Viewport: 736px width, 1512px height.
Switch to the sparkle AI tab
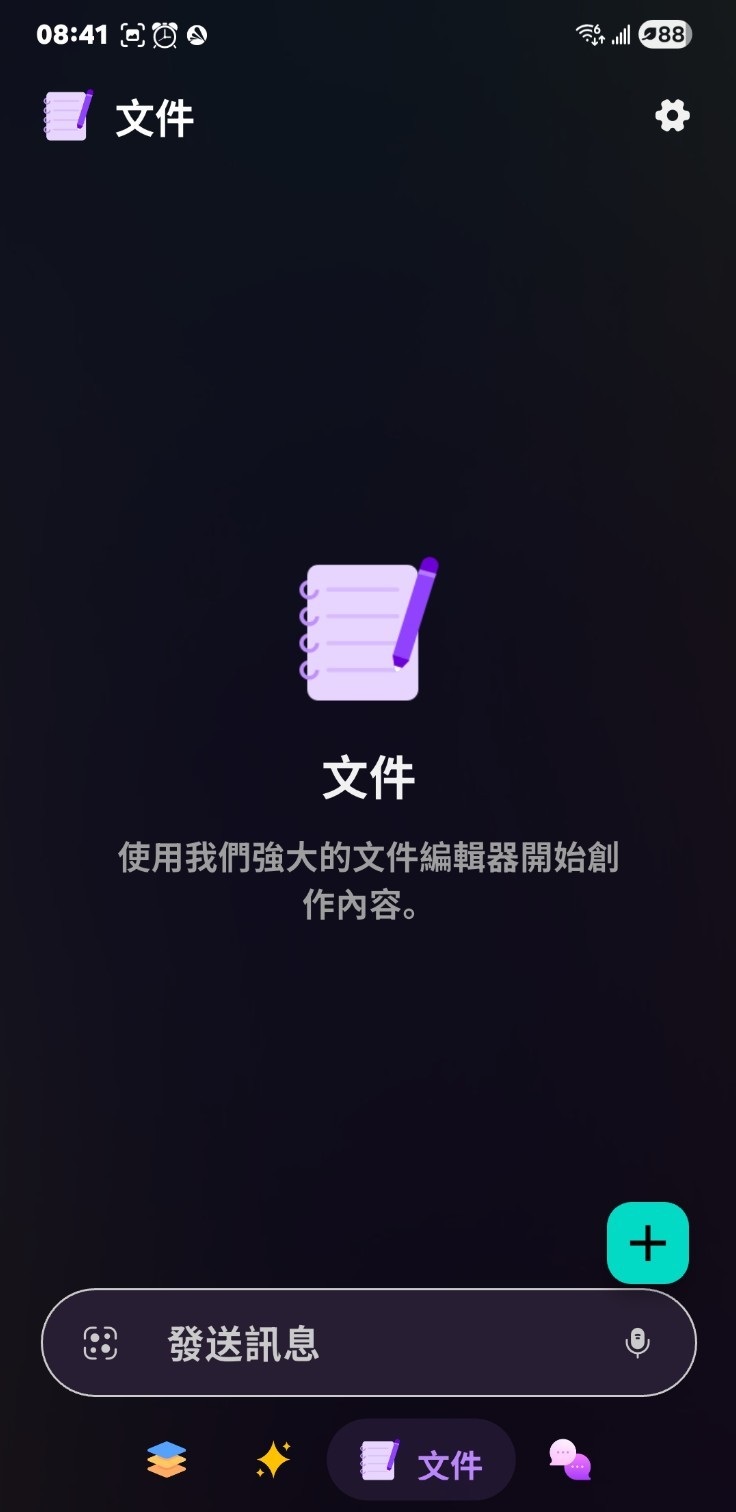click(x=273, y=1460)
